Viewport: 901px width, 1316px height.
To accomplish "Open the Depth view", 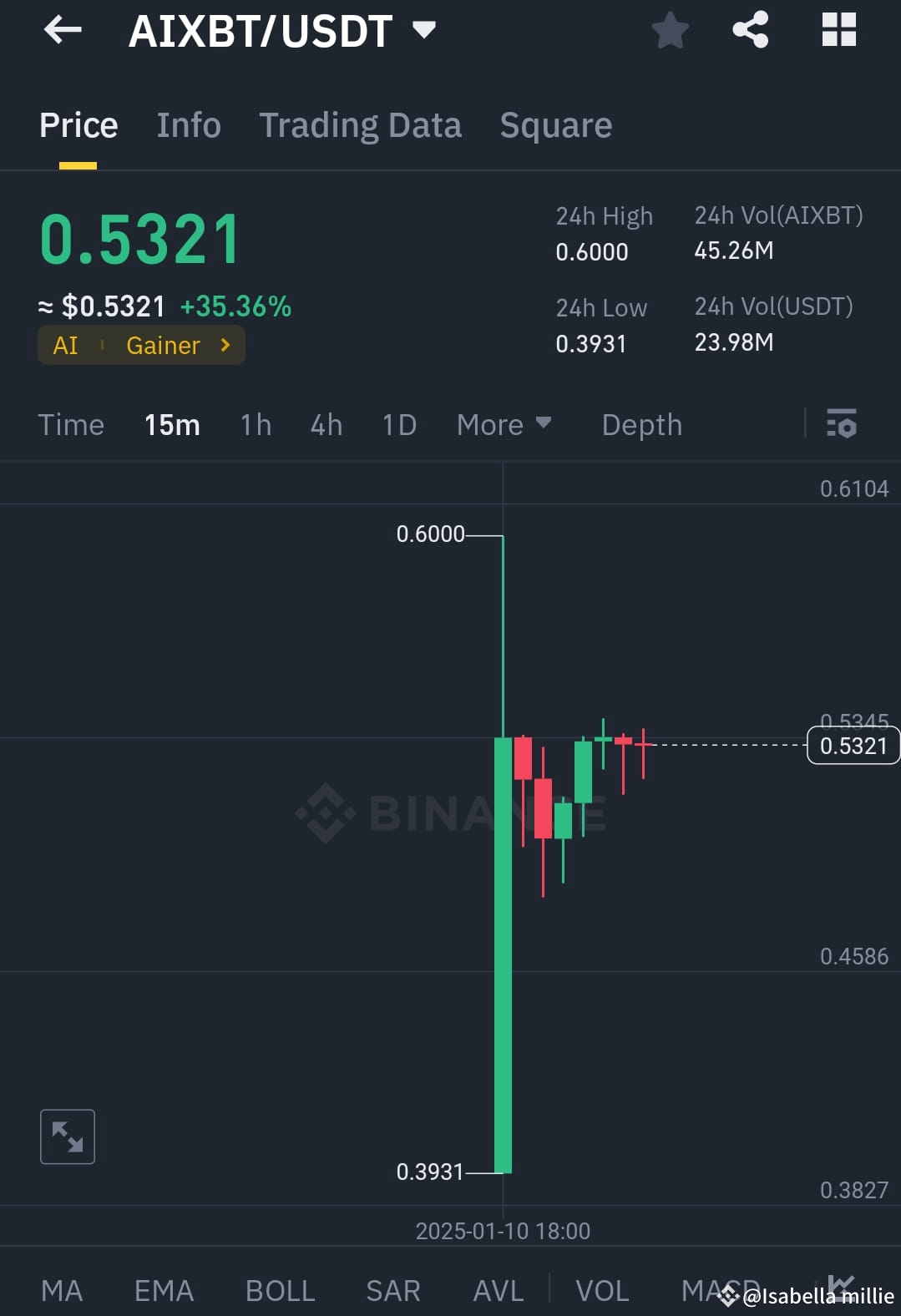I will click(x=641, y=424).
